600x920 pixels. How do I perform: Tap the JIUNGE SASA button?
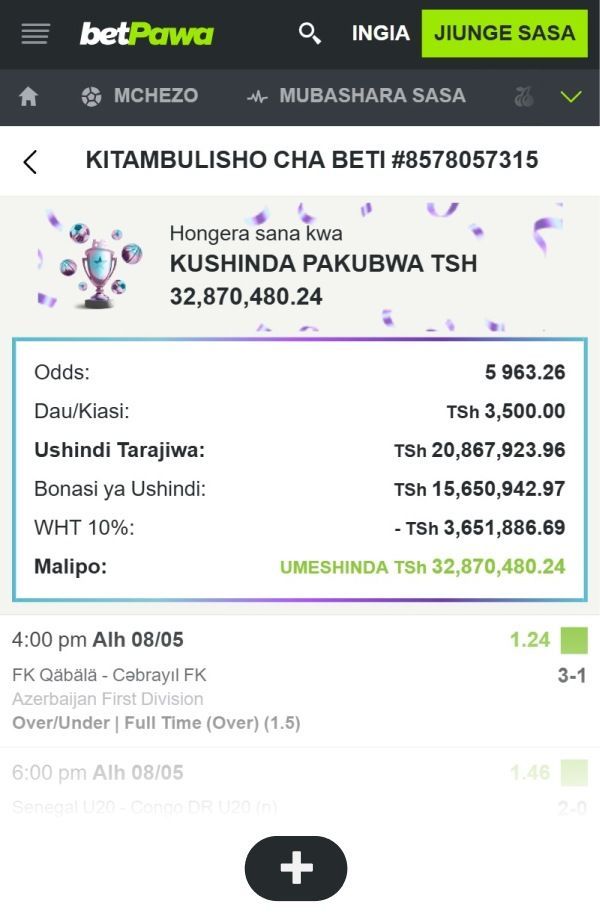[504, 34]
